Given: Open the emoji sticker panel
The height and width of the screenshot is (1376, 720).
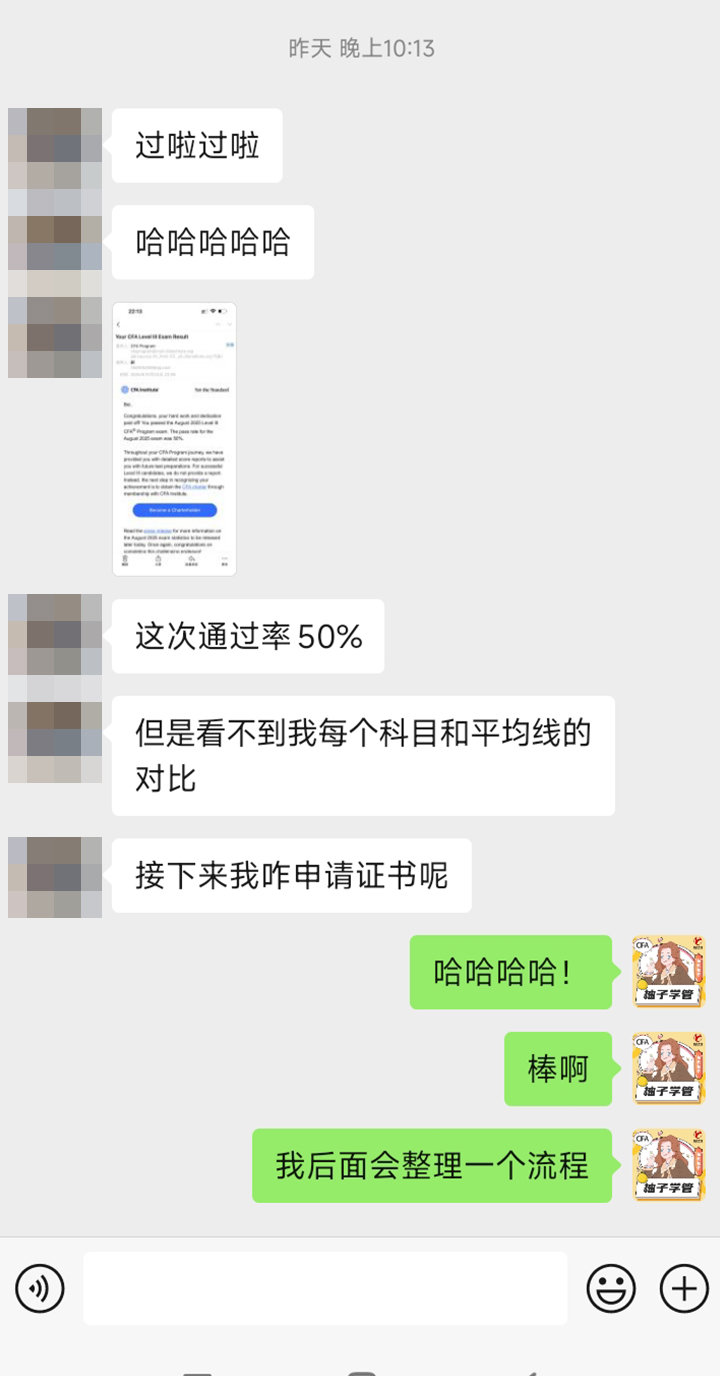Looking at the screenshot, I should [x=611, y=1288].
